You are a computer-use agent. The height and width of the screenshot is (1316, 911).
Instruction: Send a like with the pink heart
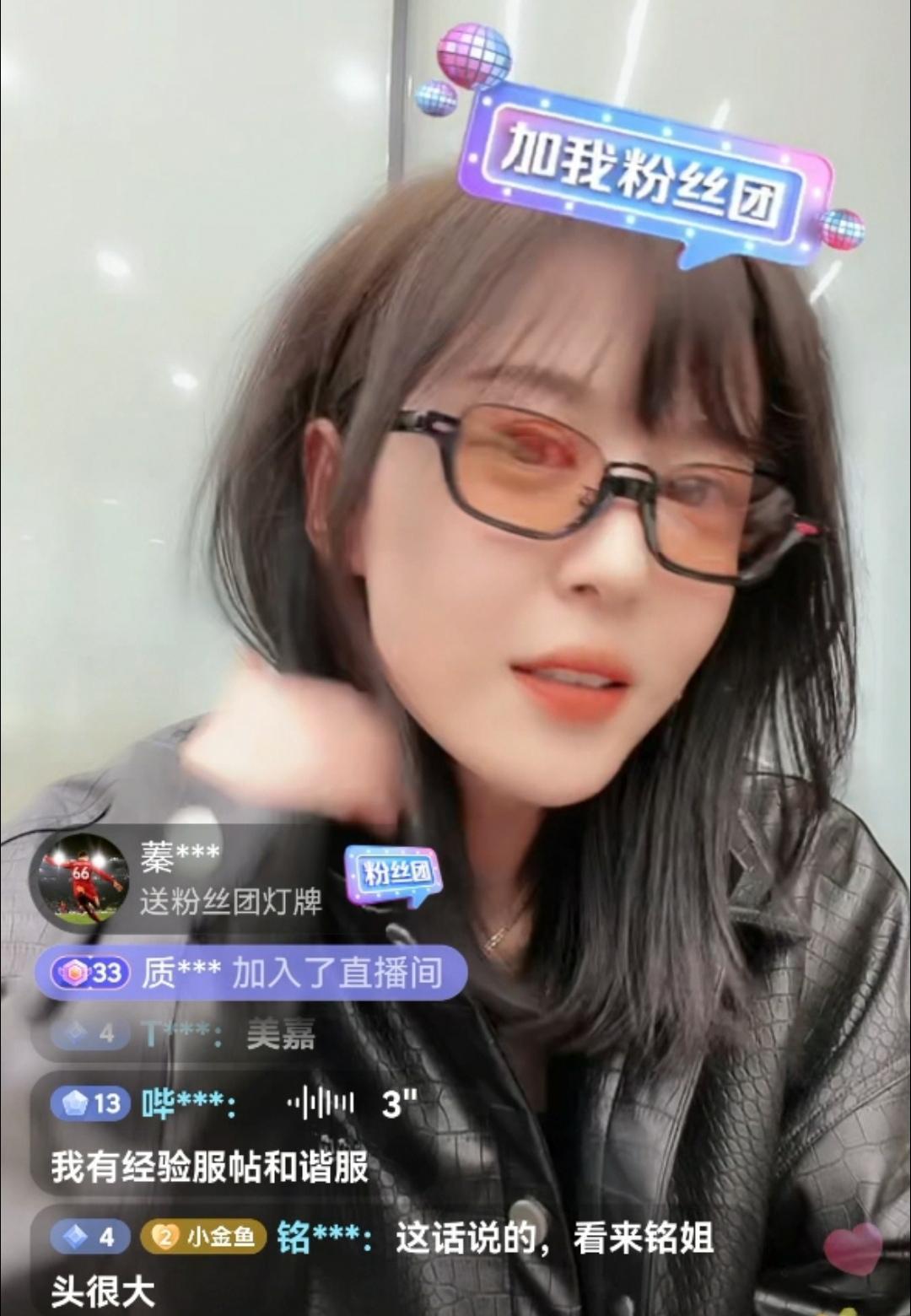click(x=854, y=1249)
